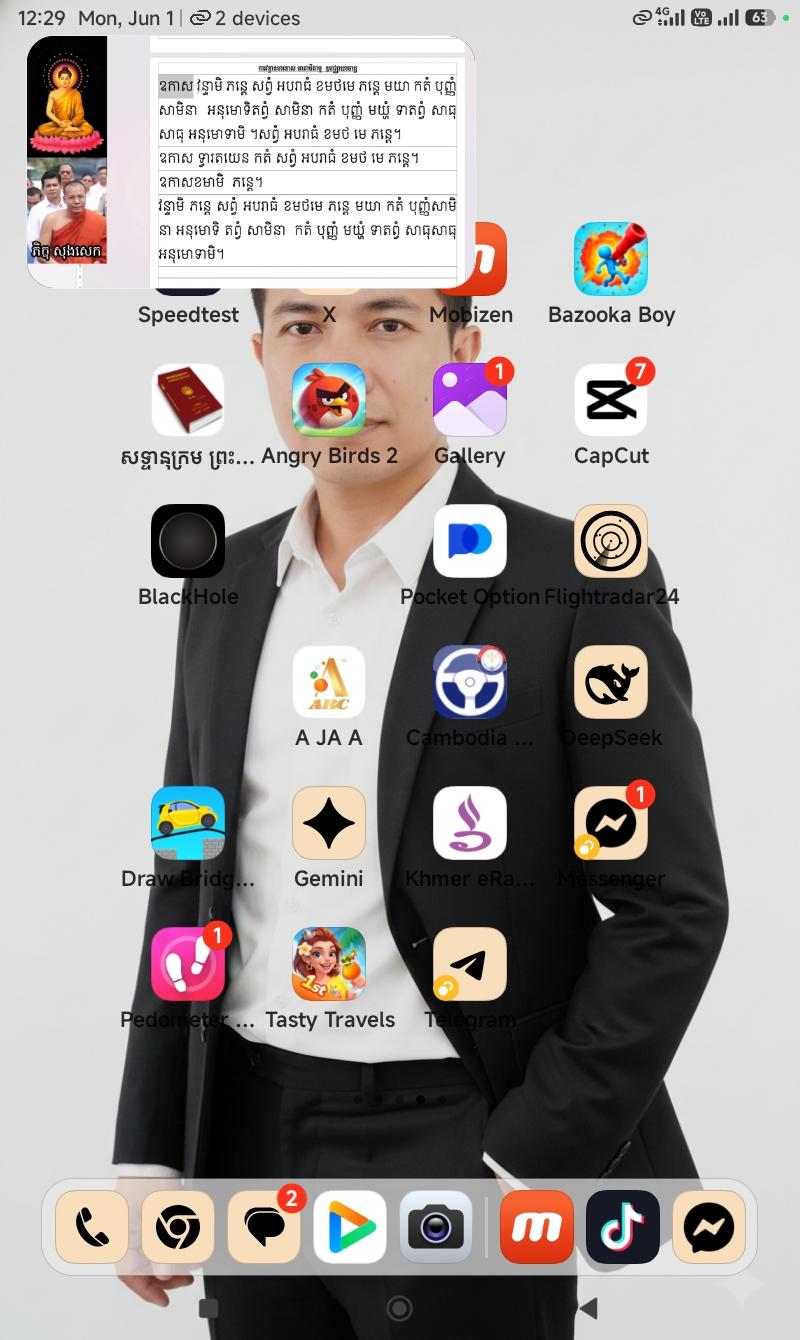Open TikTok from the dock
The width and height of the screenshot is (800, 1340).
click(623, 1227)
